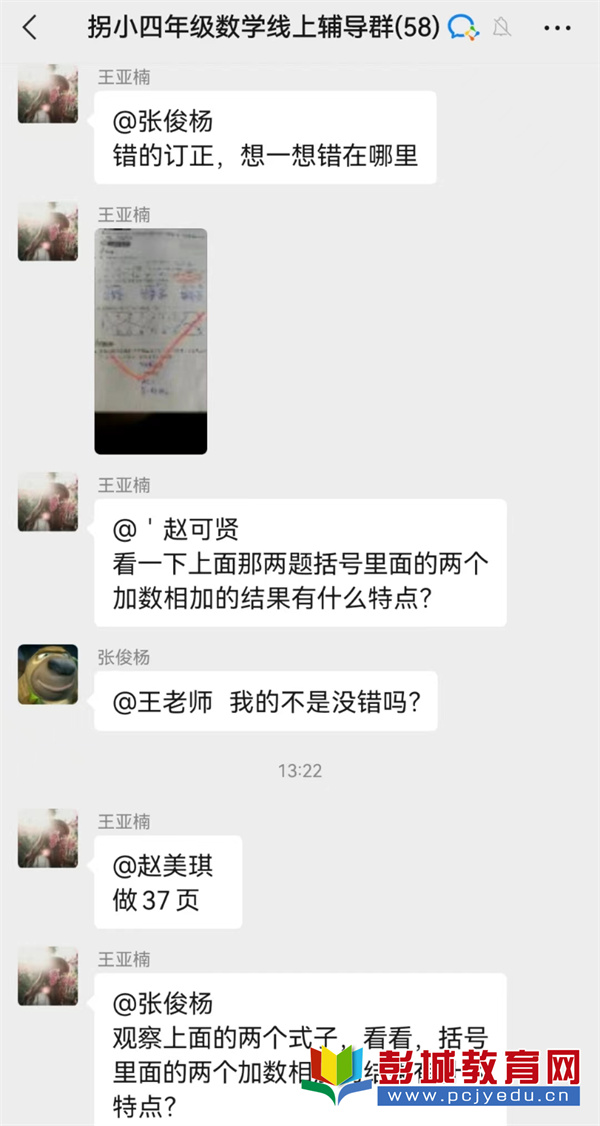Go back from the group chat
The height and width of the screenshot is (1126, 600).
click(29, 28)
